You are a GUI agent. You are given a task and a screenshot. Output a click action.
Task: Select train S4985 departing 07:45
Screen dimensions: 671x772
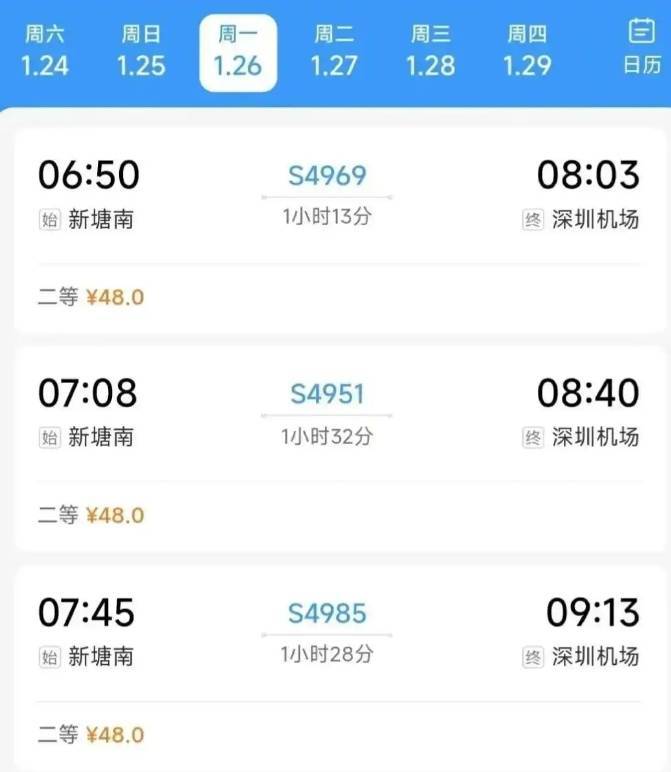pos(336,666)
